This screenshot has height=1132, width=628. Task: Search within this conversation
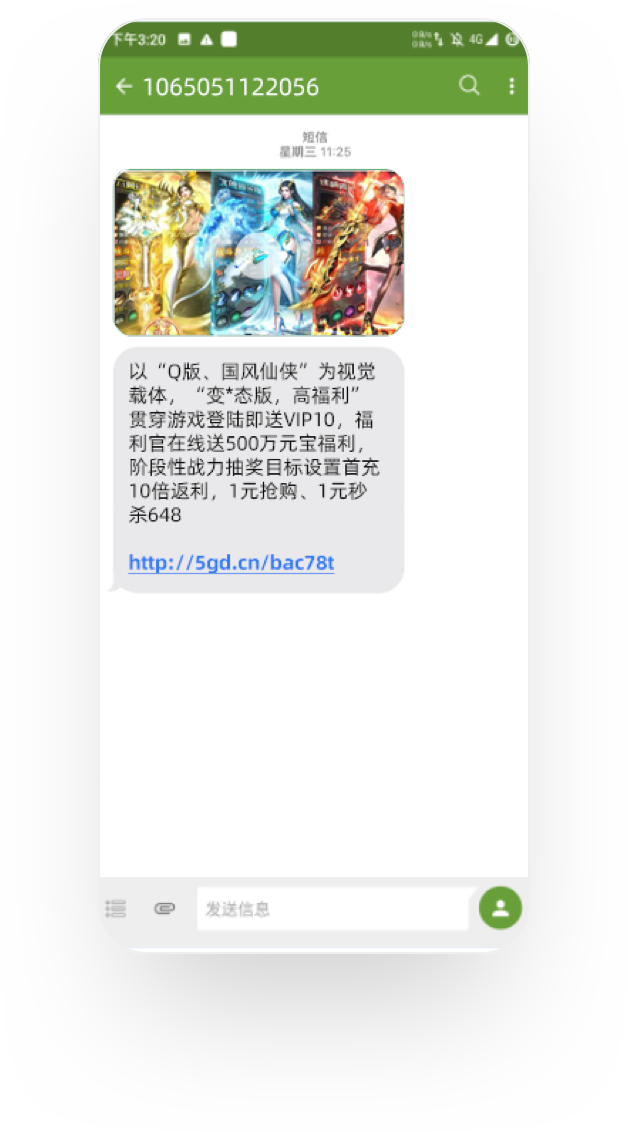pyautogui.click(x=469, y=85)
